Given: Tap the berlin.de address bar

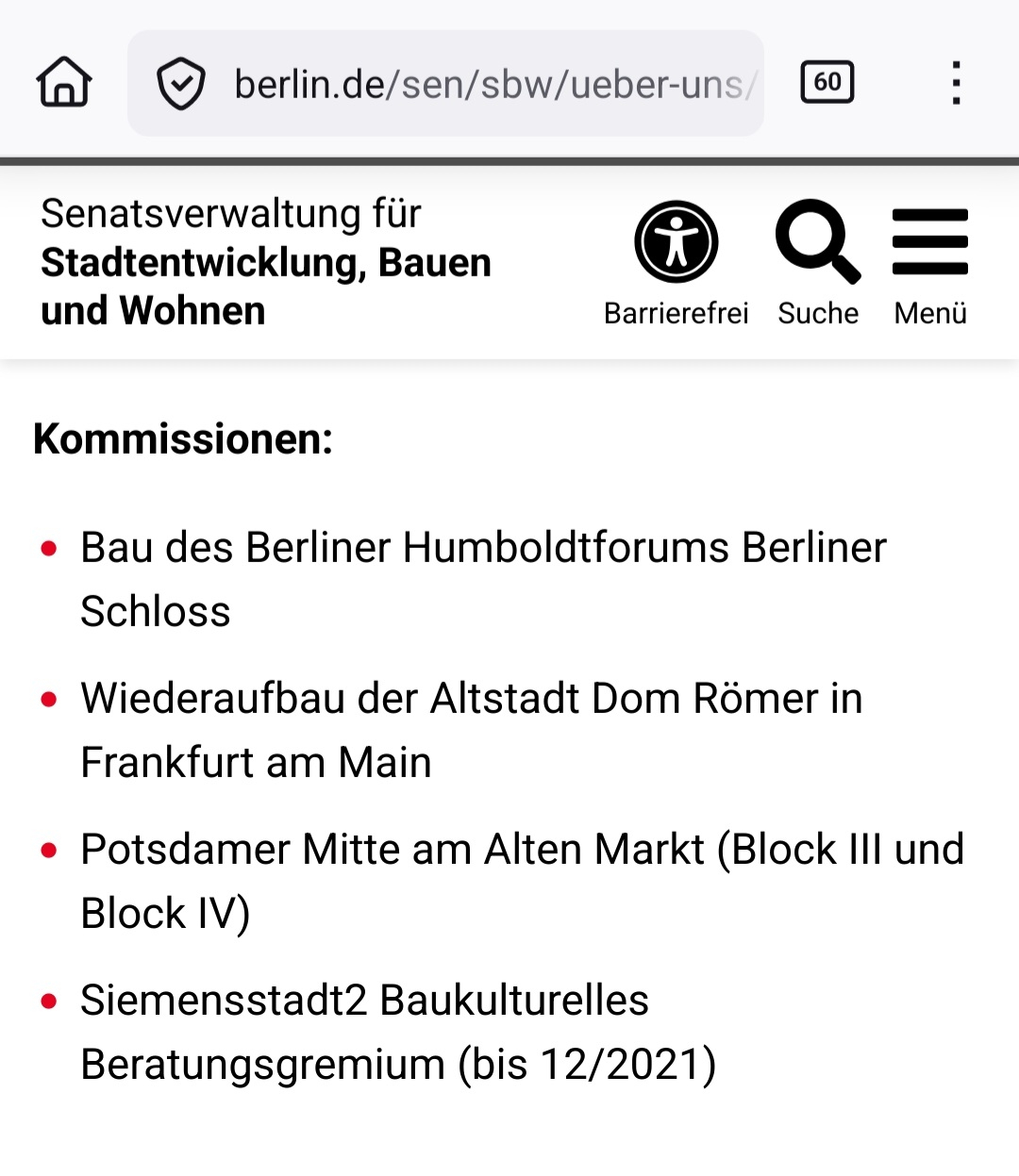Looking at the screenshot, I should 491,85.
